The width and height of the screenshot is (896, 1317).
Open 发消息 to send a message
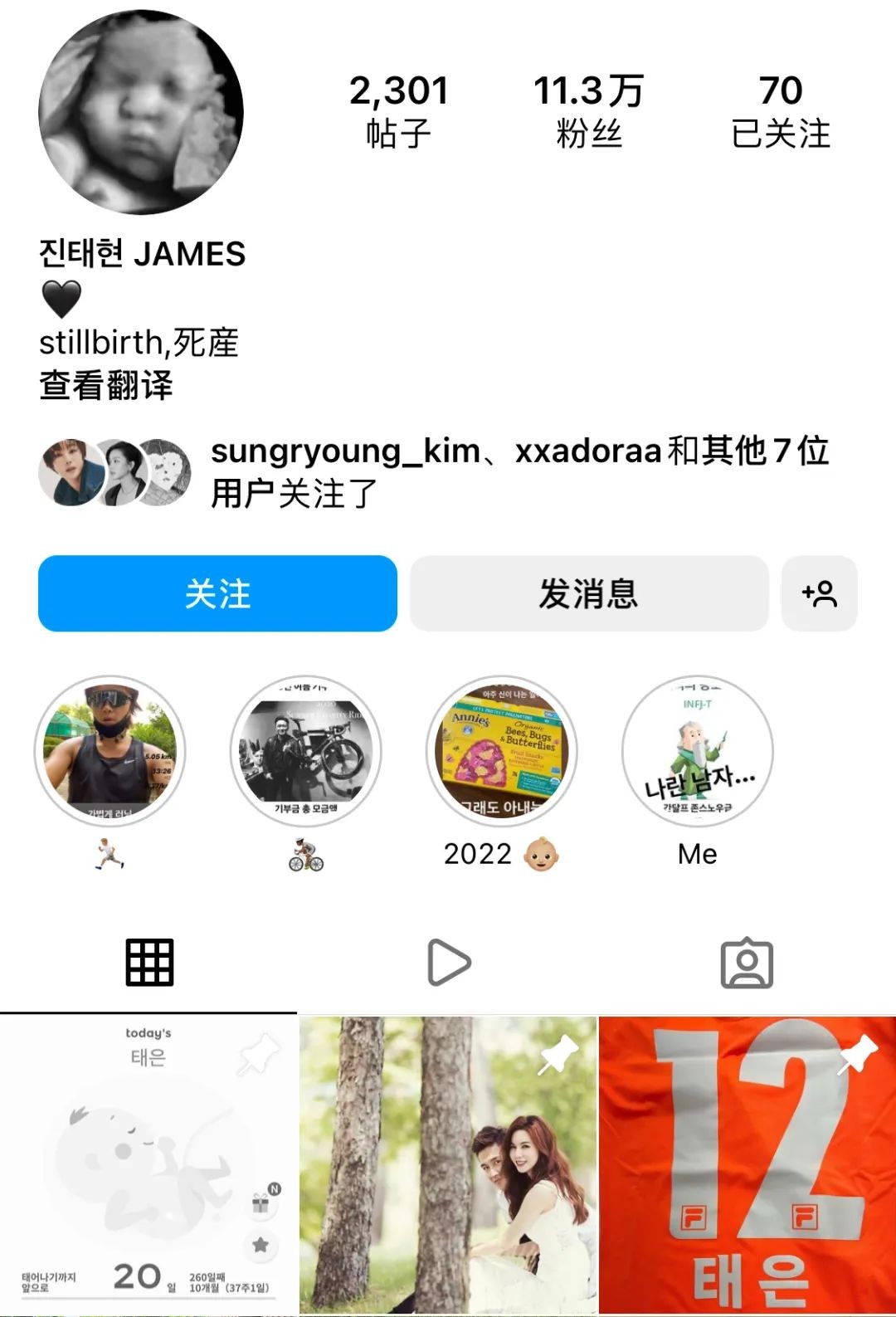click(x=588, y=593)
